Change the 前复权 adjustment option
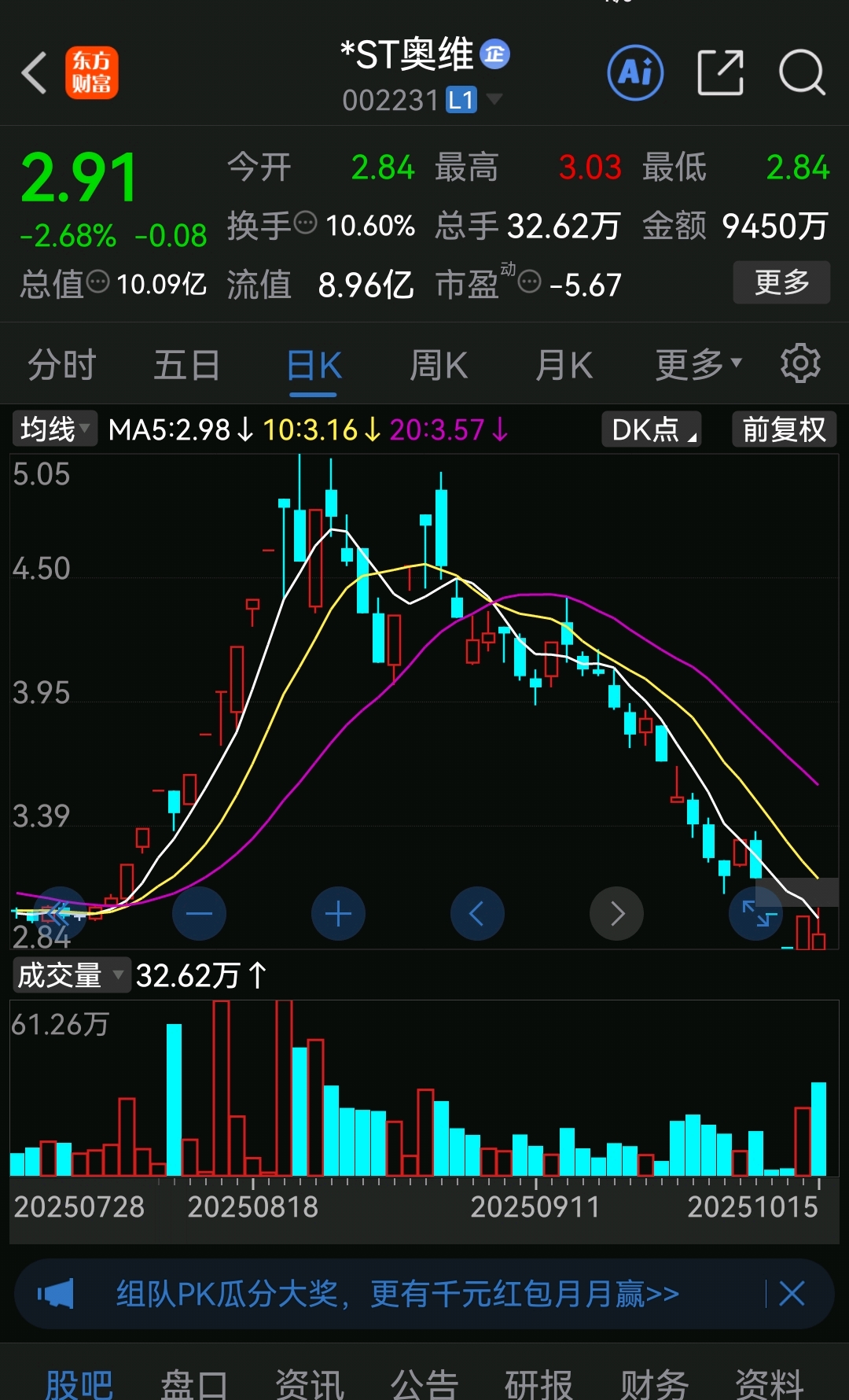Image resolution: width=849 pixels, height=1400 pixels. pos(784,429)
